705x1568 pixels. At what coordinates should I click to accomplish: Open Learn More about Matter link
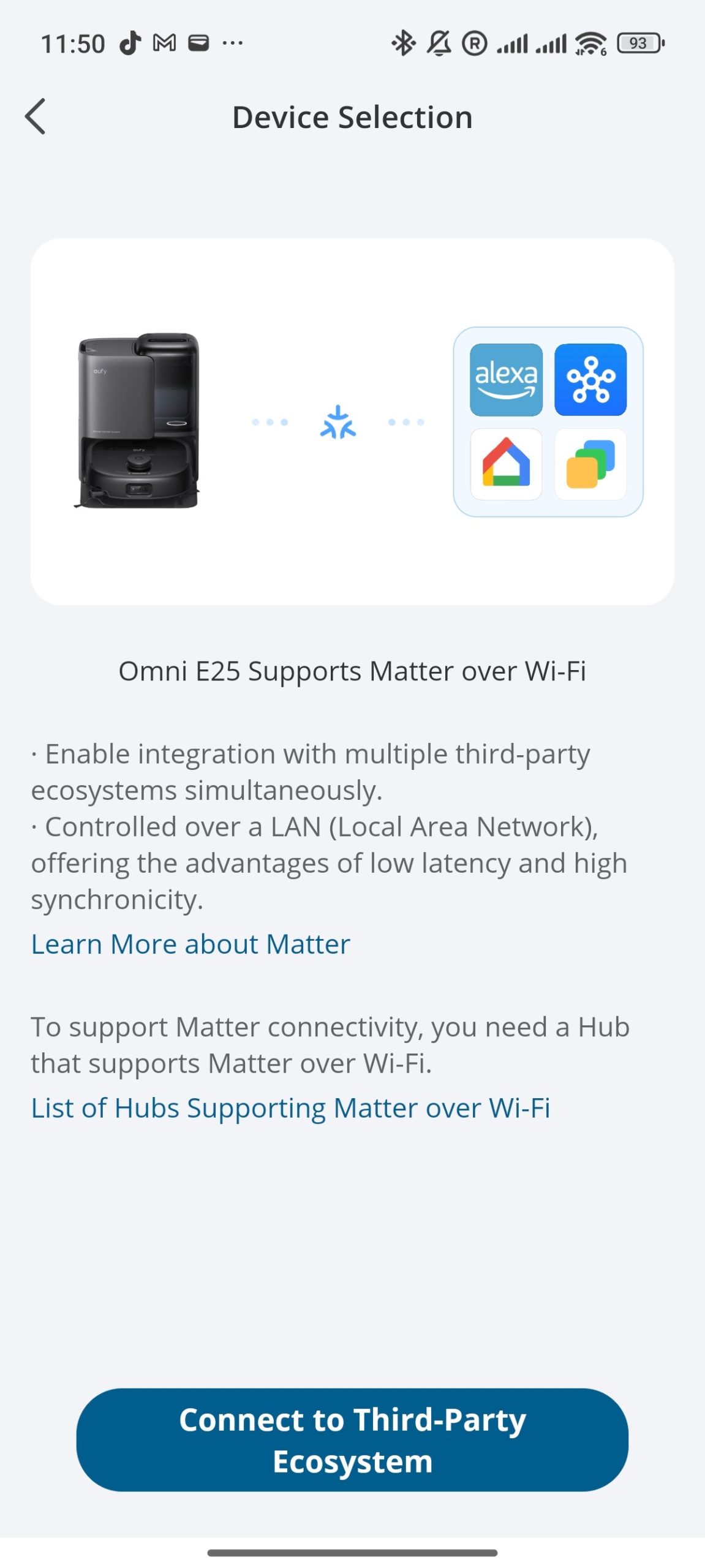(190, 944)
